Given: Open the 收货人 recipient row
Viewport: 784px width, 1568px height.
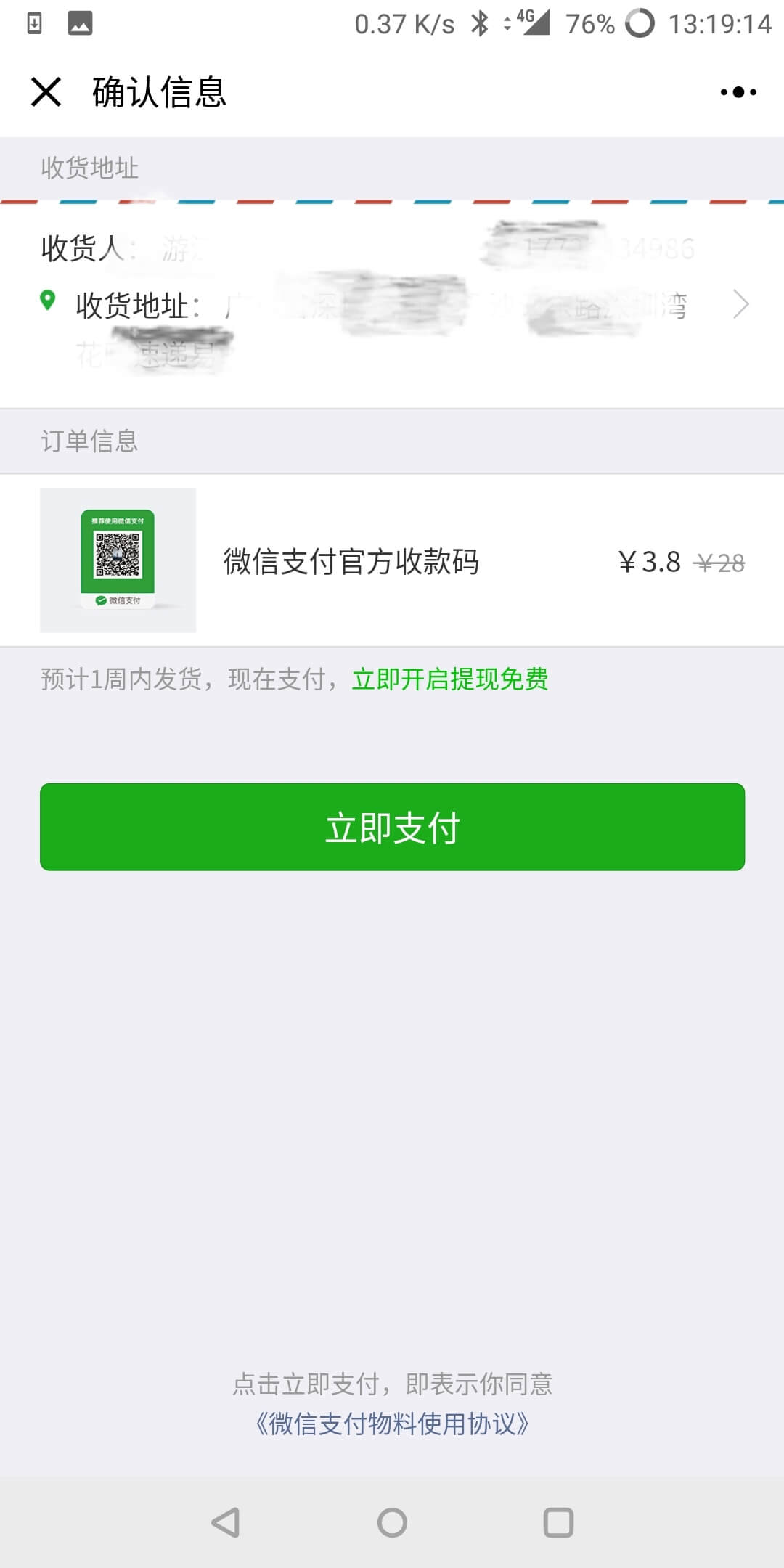Looking at the screenshot, I should [x=290, y=247].
